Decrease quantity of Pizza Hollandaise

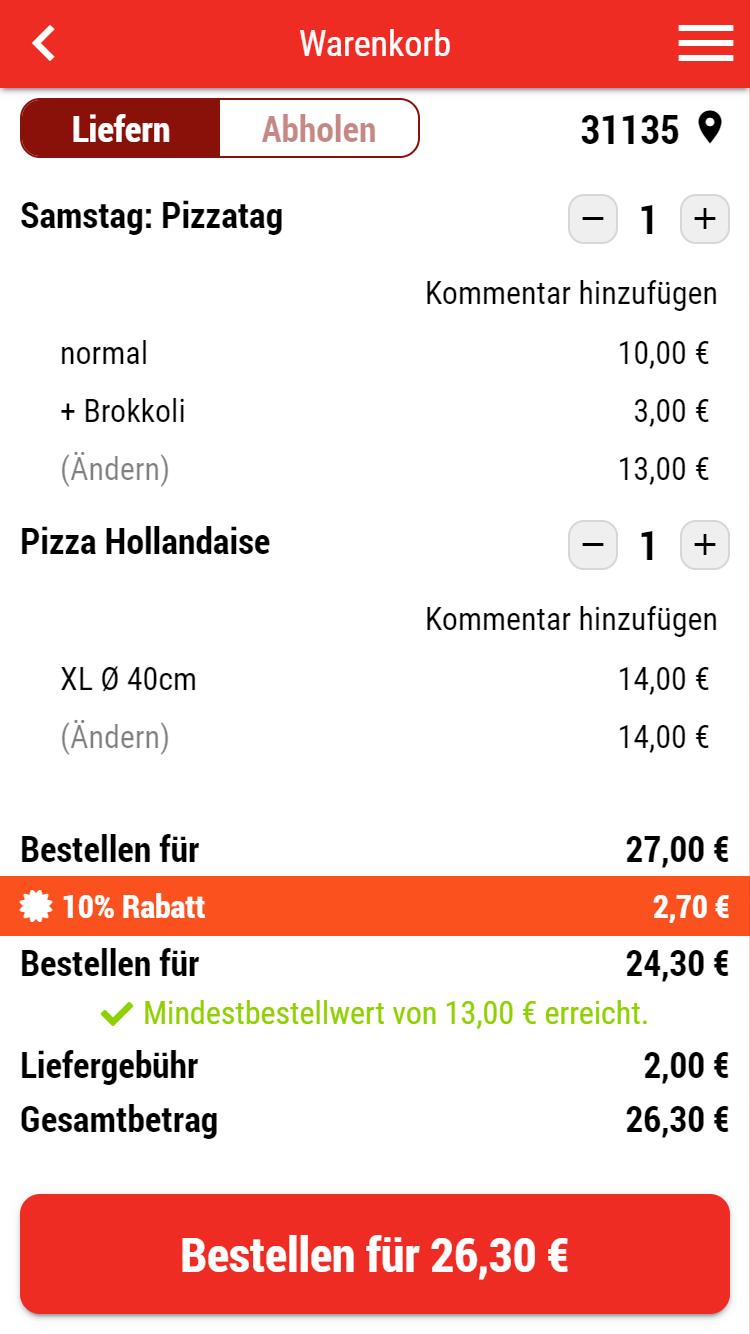592,545
